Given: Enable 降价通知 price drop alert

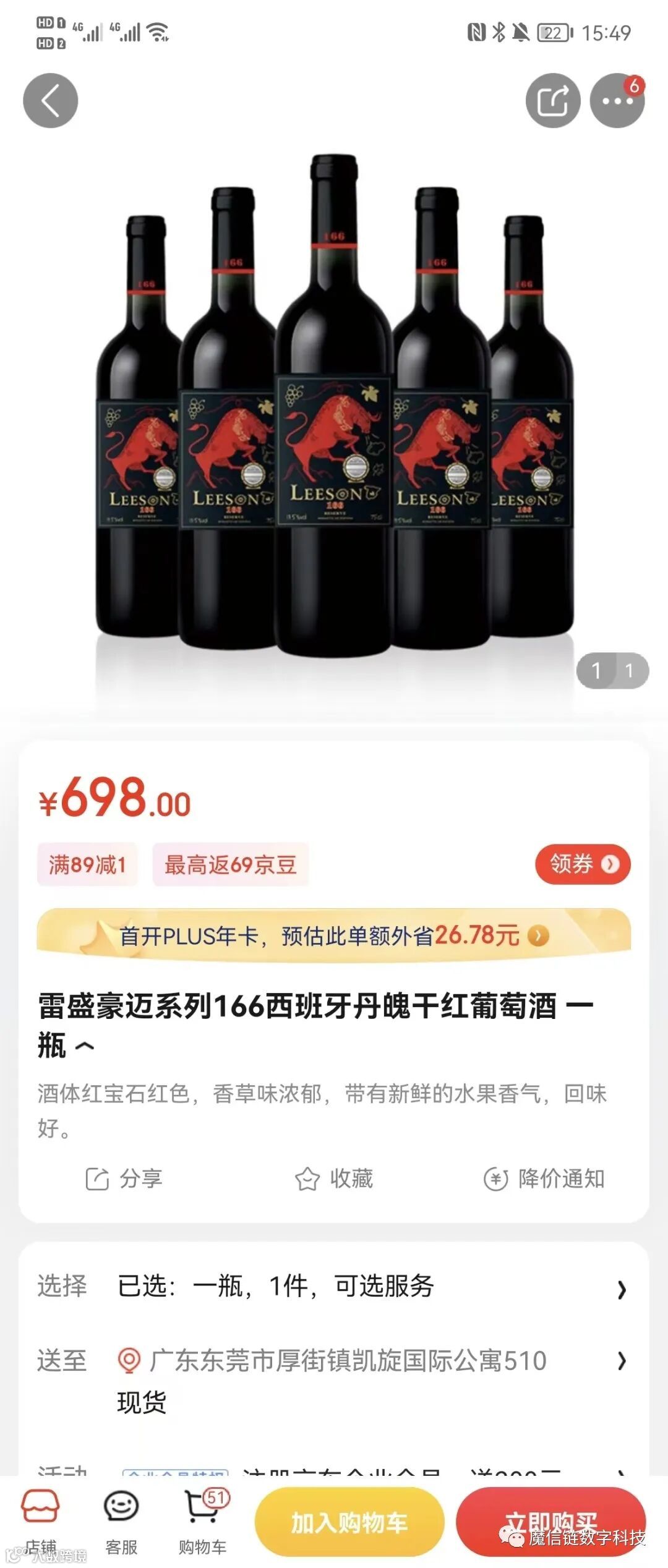Looking at the screenshot, I should [x=544, y=1178].
